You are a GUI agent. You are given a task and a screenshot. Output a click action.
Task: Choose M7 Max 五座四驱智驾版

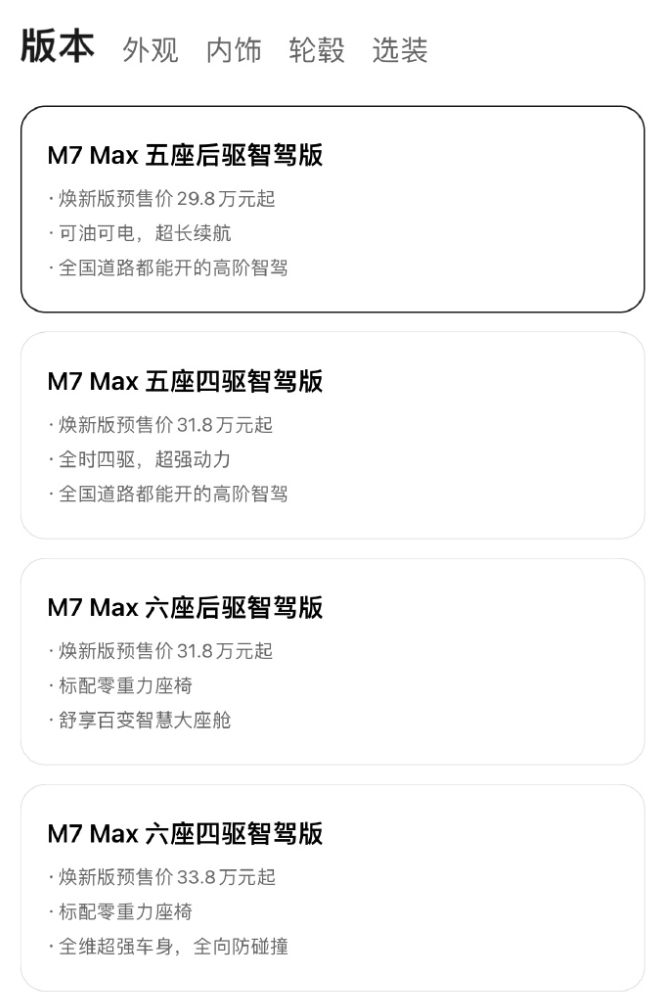click(332, 435)
